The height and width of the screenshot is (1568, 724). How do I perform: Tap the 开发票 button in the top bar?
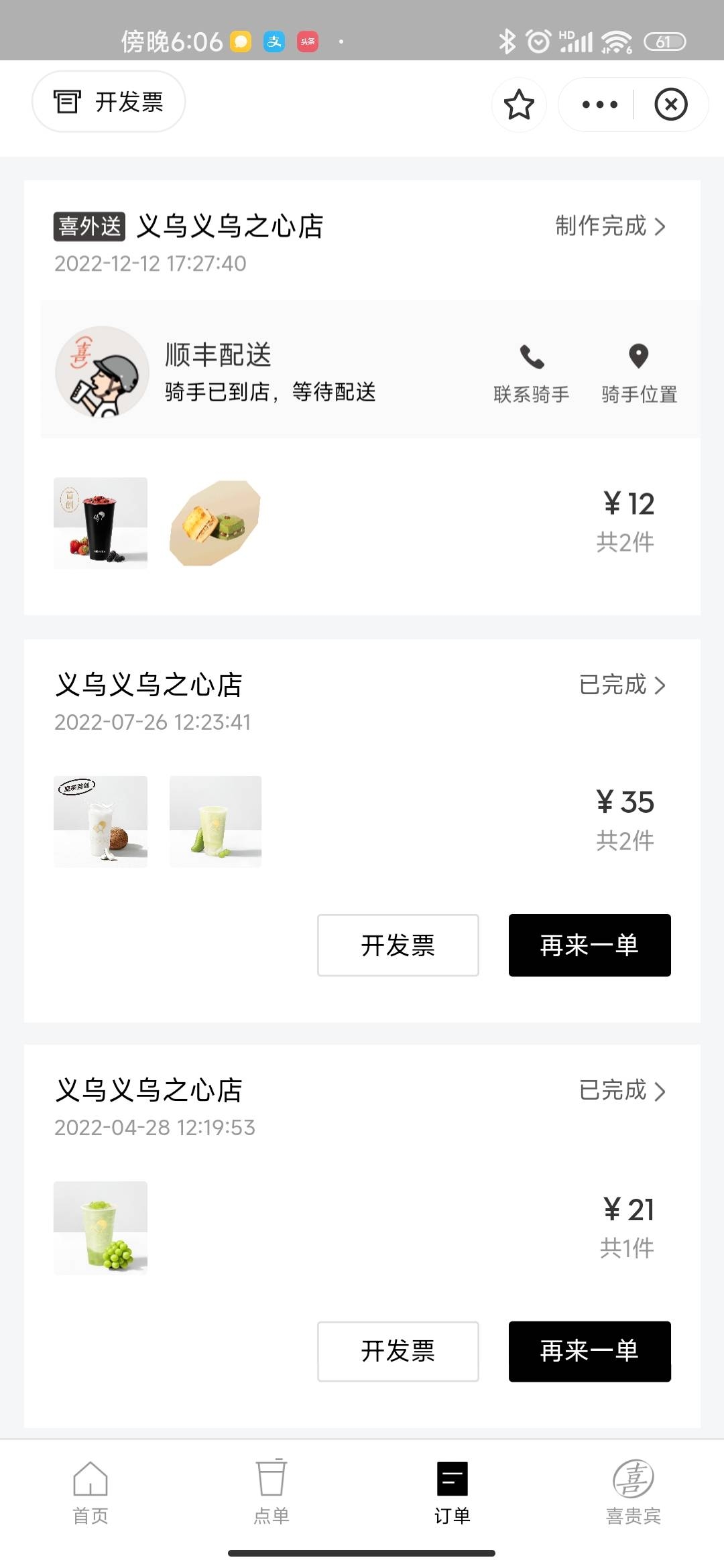(109, 102)
